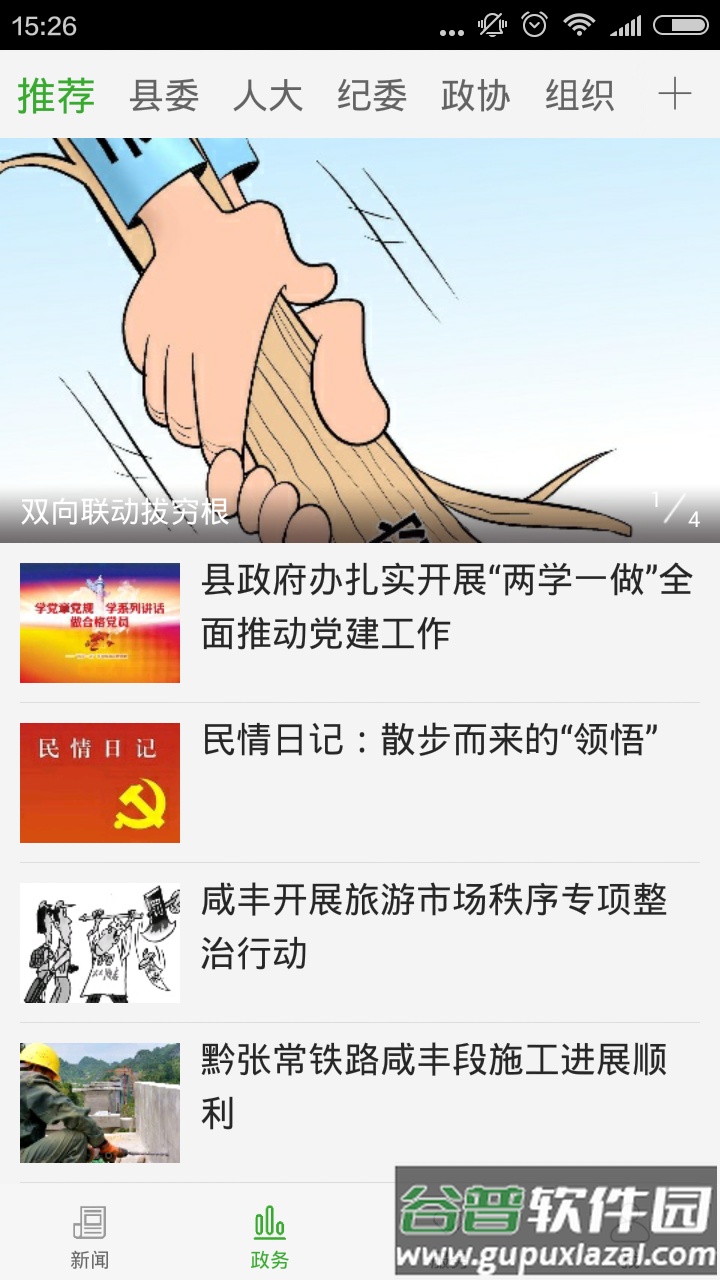Open the 组织 channel tab
The width and height of the screenshot is (720, 1280).
[580, 94]
